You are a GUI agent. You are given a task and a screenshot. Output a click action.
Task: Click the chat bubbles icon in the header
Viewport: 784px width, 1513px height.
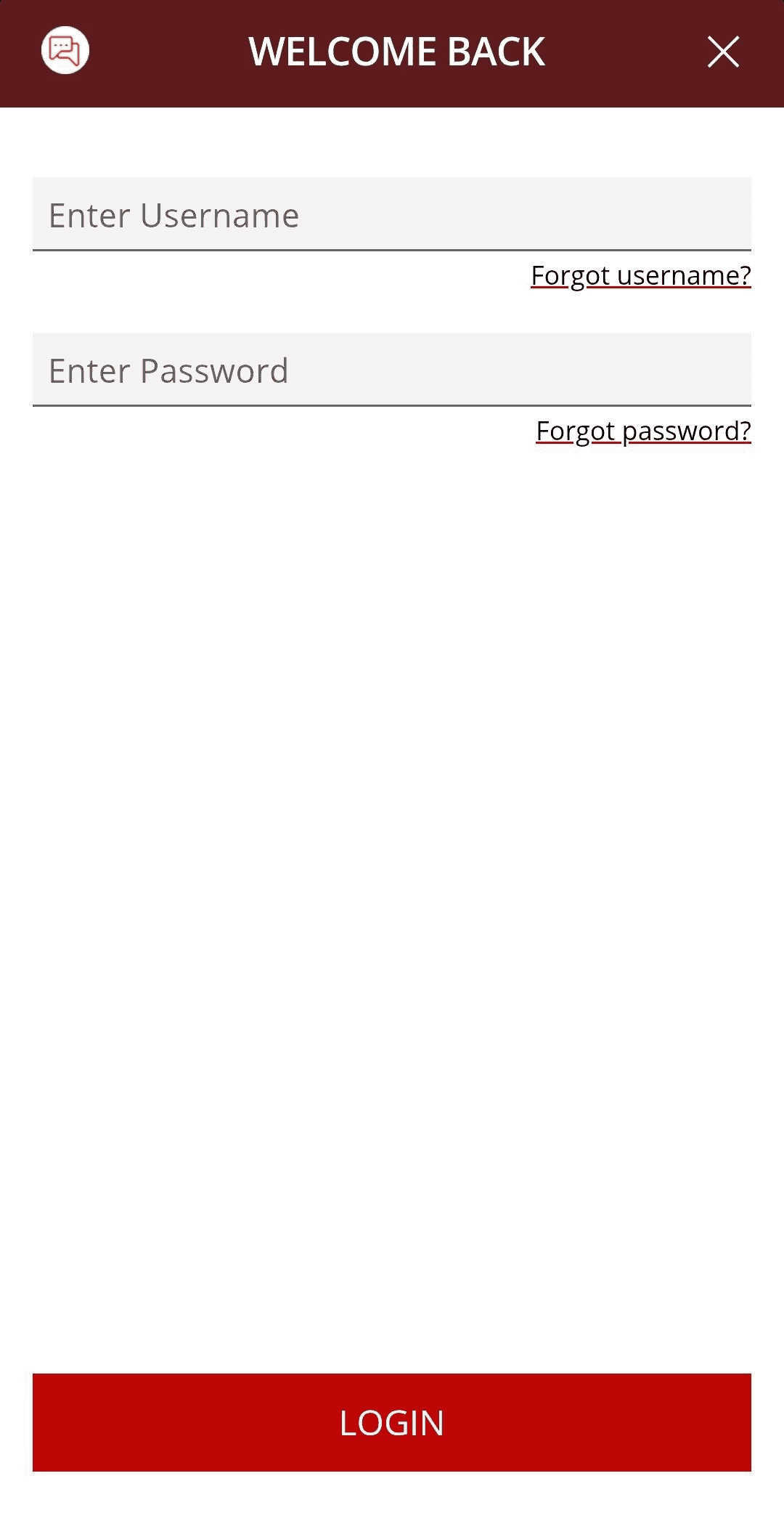click(x=64, y=51)
